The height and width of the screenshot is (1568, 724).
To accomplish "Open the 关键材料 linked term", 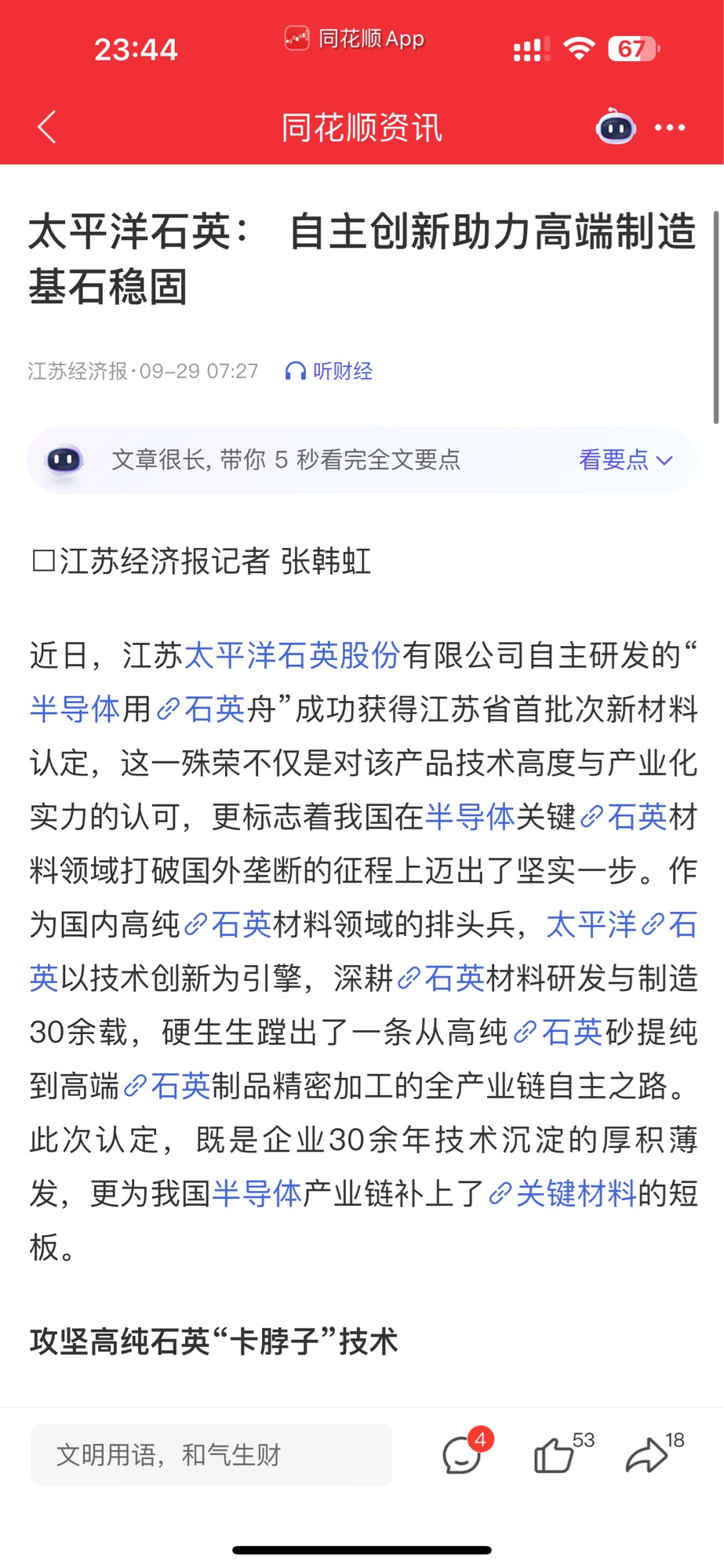I will [575, 1193].
